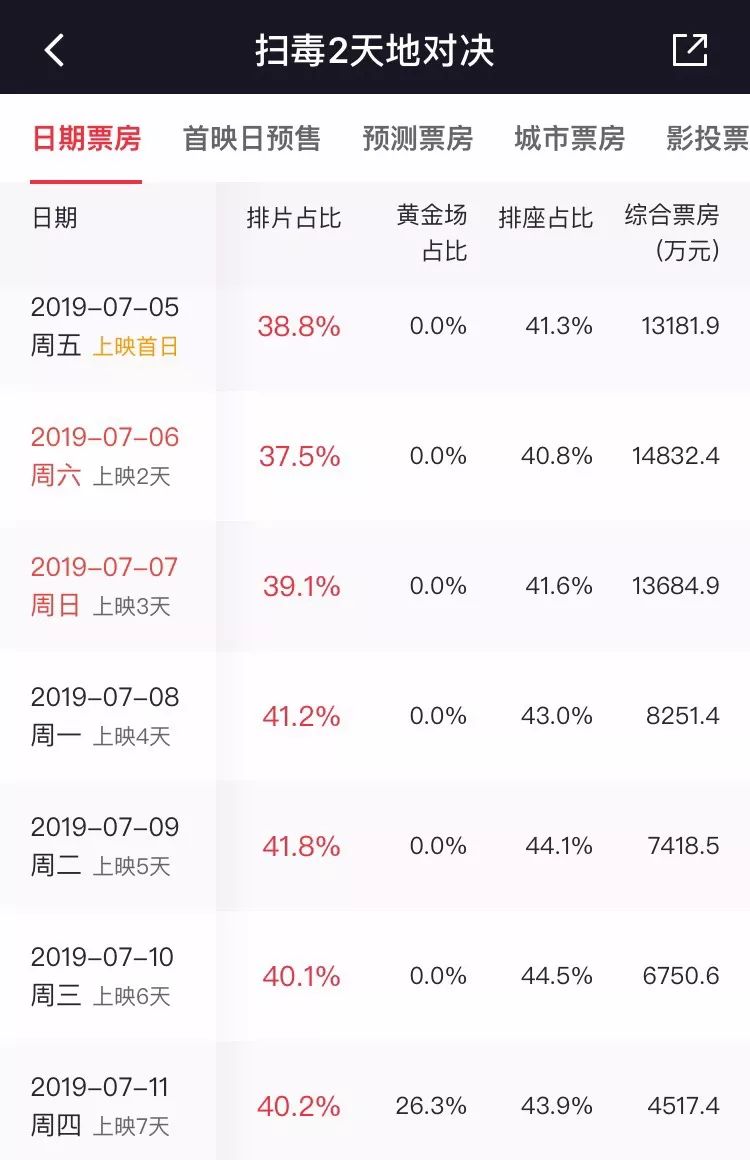Switch to the 城市票房 tab
The image size is (750, 1160).
569,139
